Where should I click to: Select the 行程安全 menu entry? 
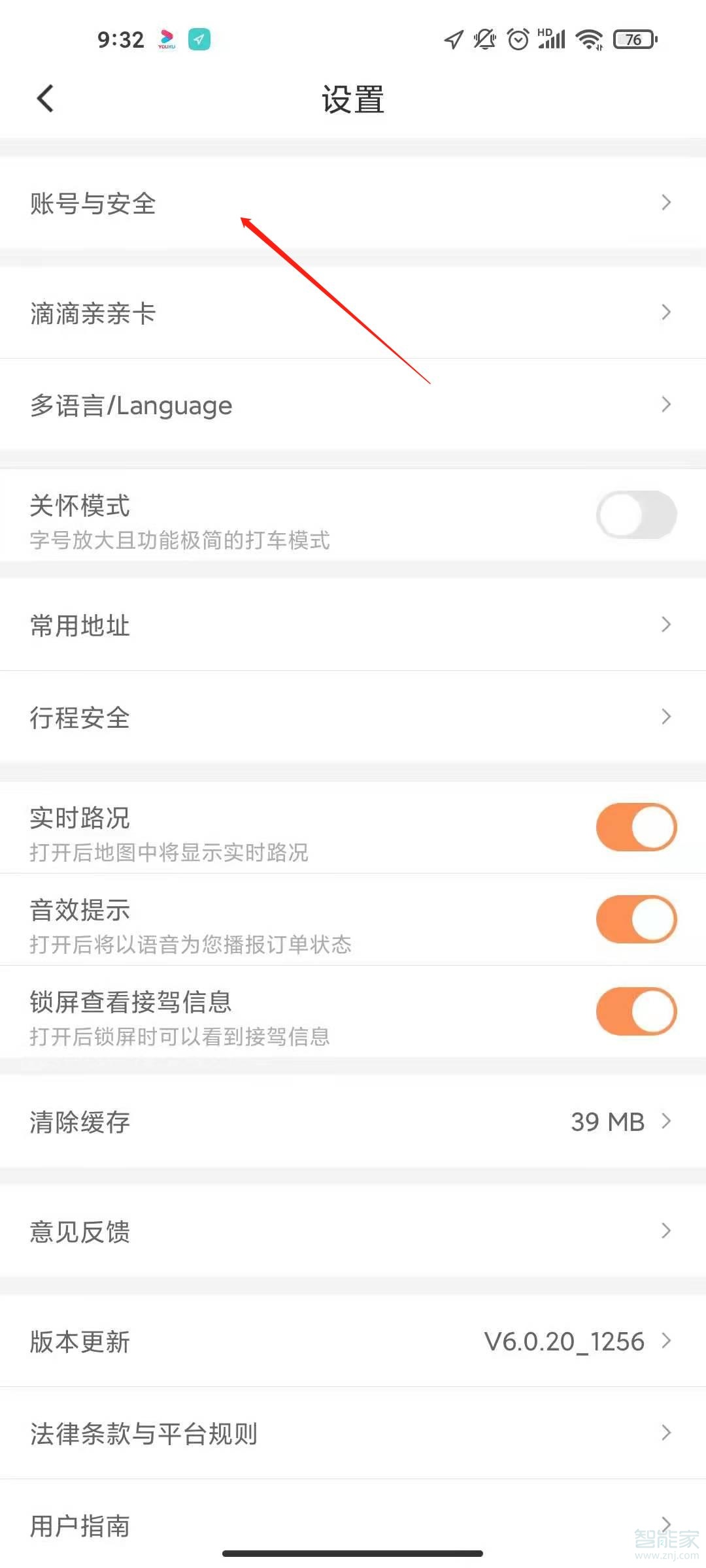pos(353,717)
